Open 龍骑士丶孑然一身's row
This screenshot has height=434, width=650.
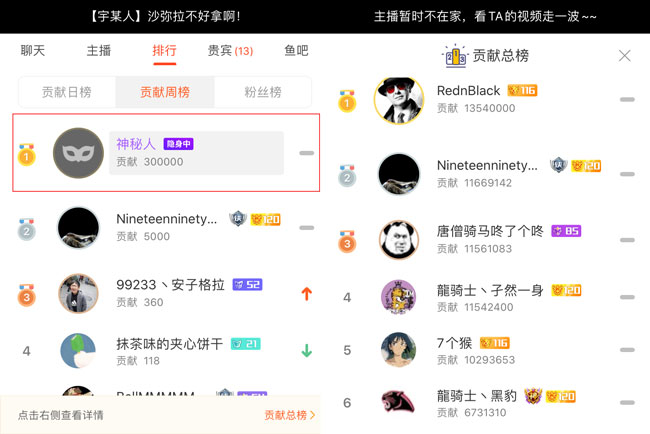[490, 297]
